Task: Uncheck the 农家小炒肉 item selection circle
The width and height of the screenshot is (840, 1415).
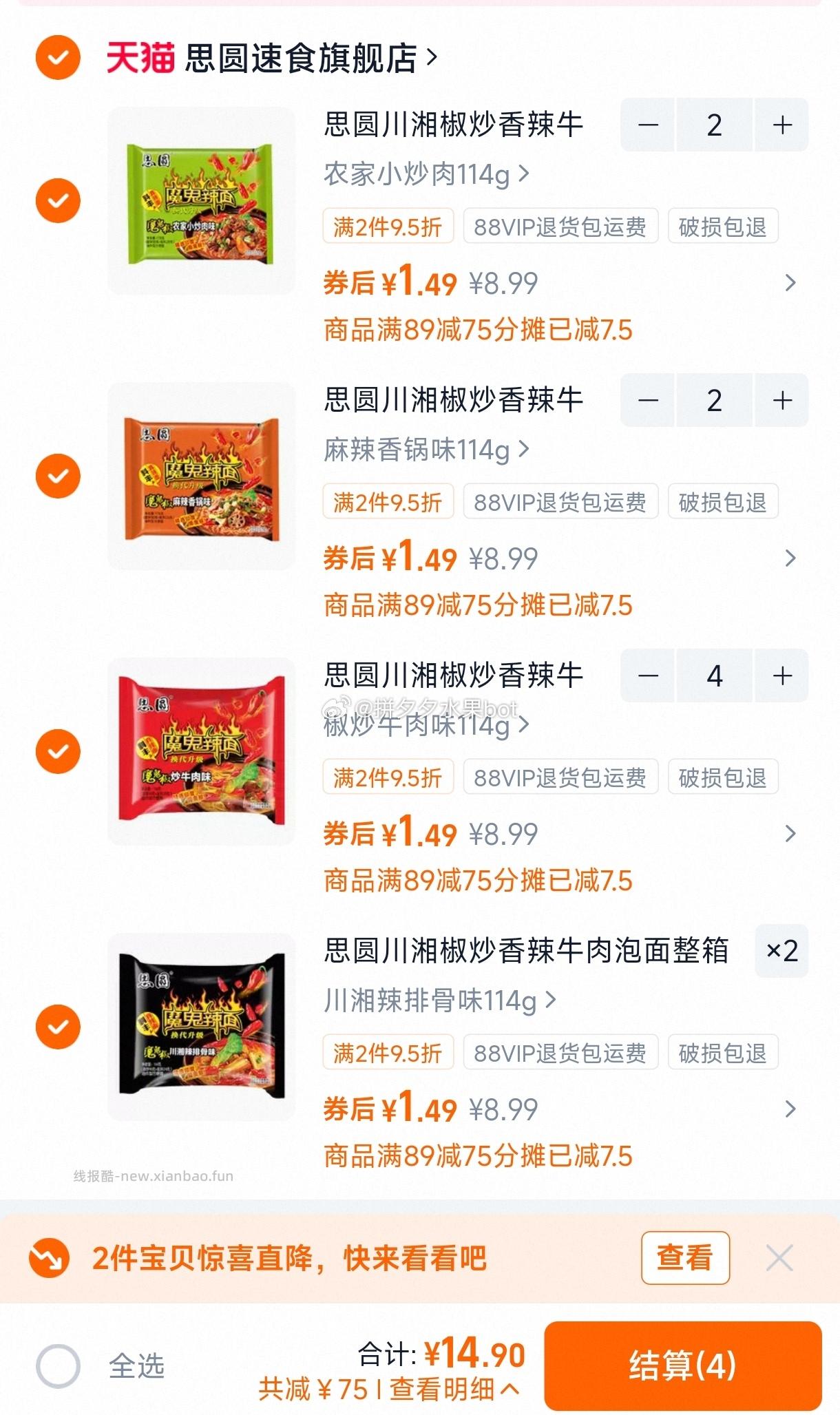Action: [x=57, y=200]
